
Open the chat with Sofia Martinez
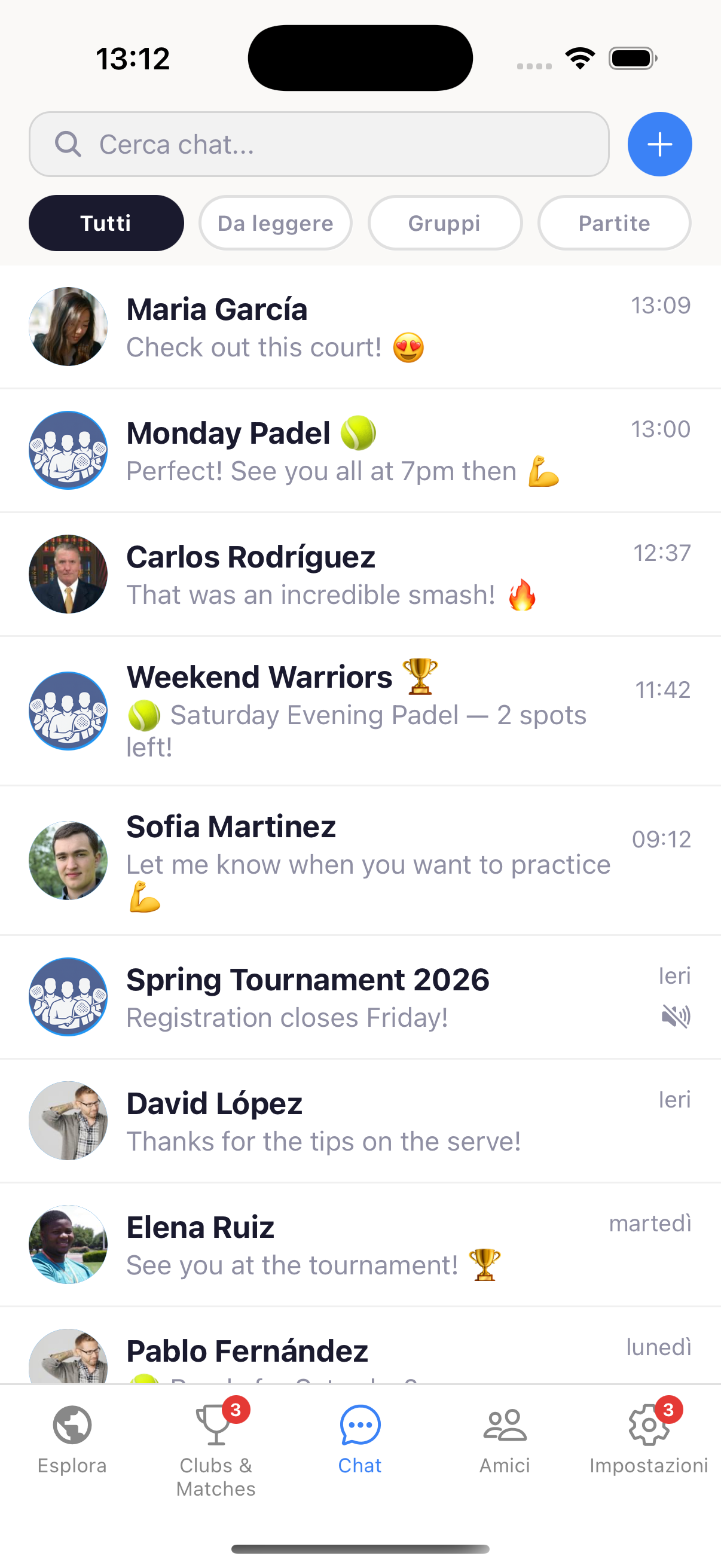click(360, 860)
